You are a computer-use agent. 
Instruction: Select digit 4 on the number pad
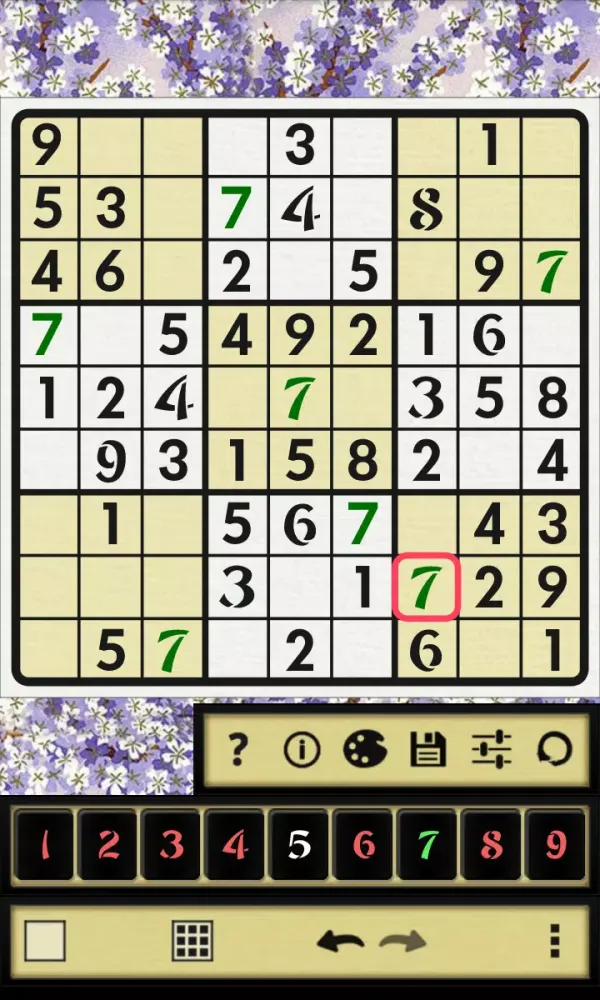[236, 845]
